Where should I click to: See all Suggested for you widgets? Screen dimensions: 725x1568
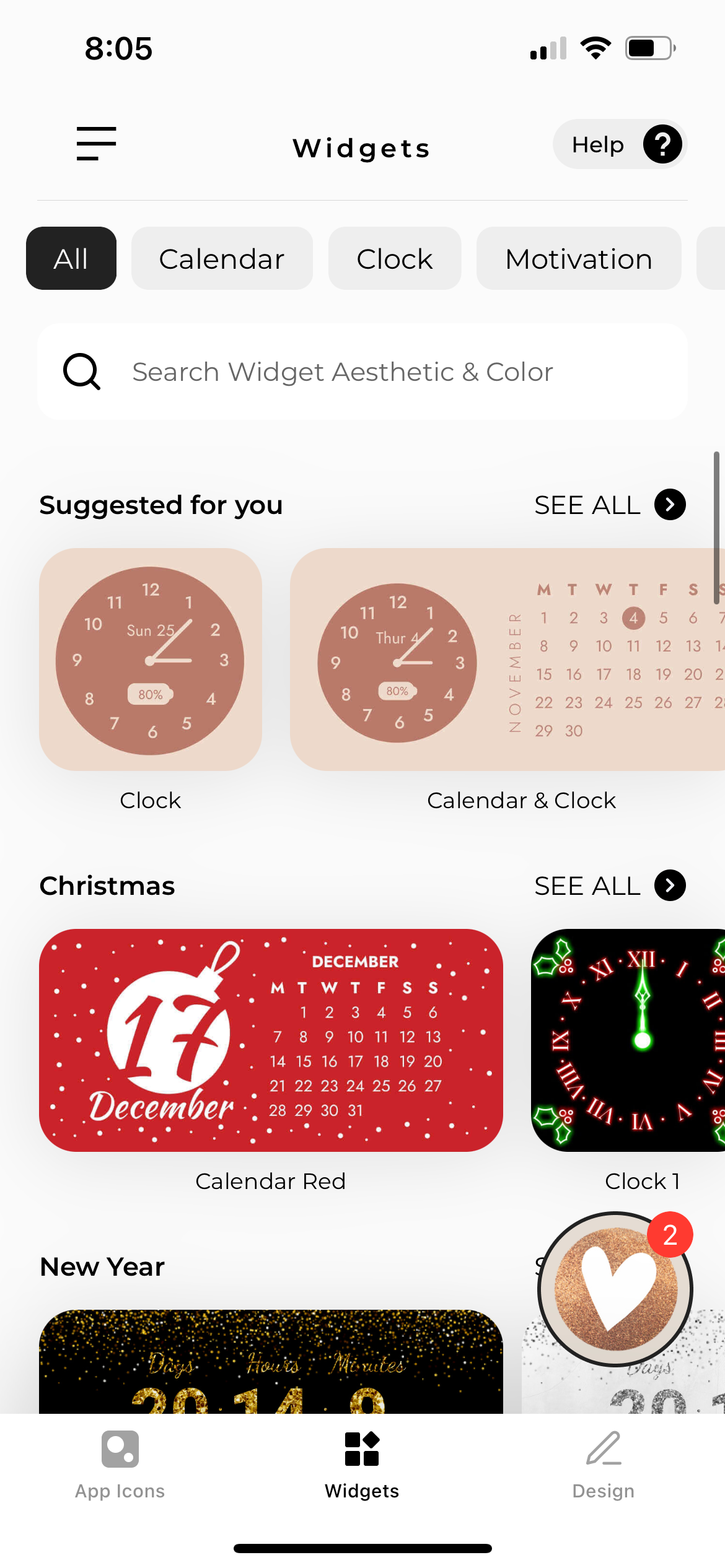coord(610,505)
